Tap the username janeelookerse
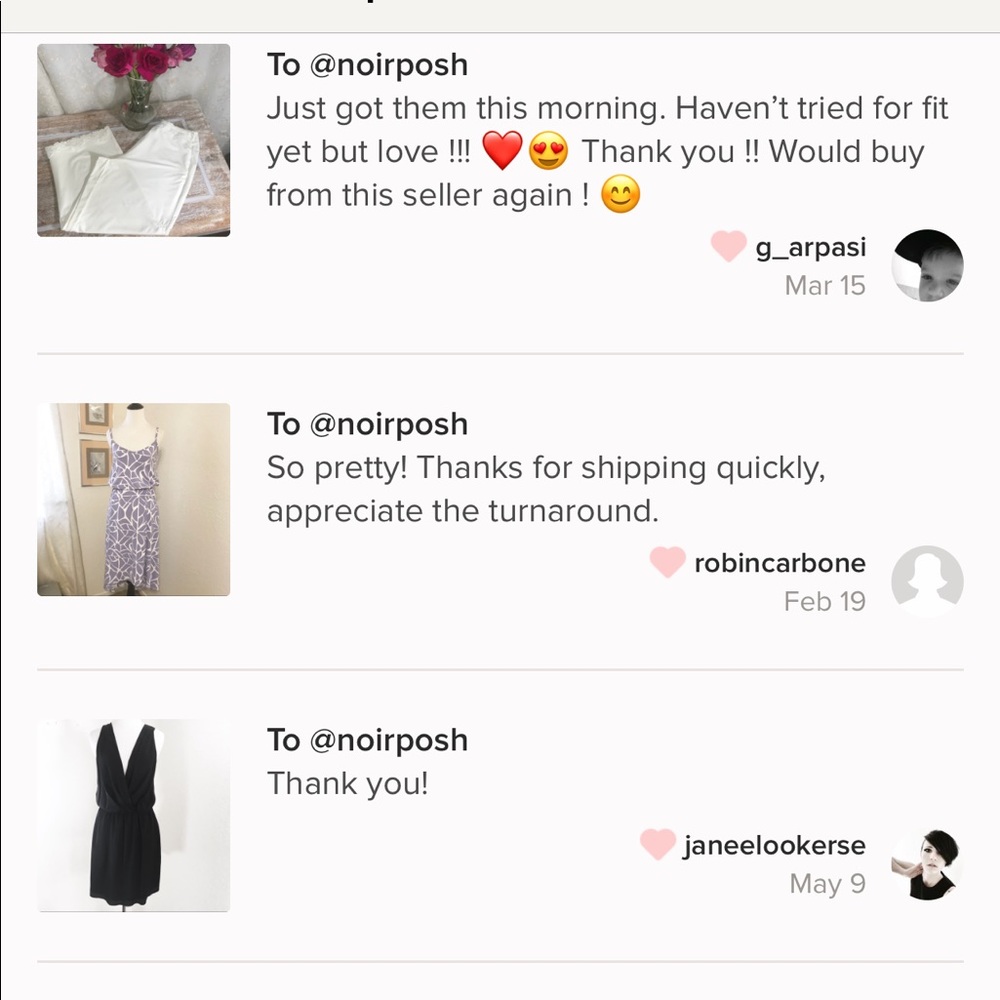The height and width of the screenshot is (1000, 1000). point(774,846)
